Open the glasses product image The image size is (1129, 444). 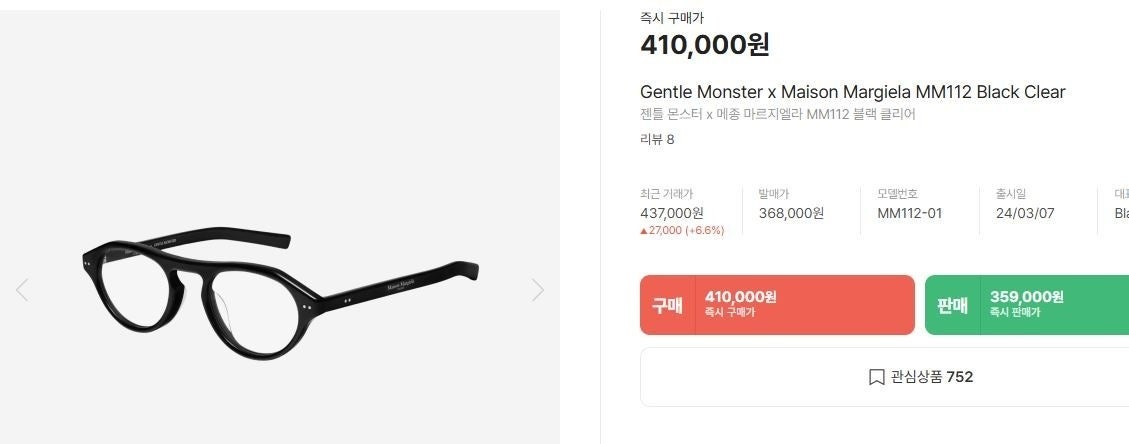point(280,290)
